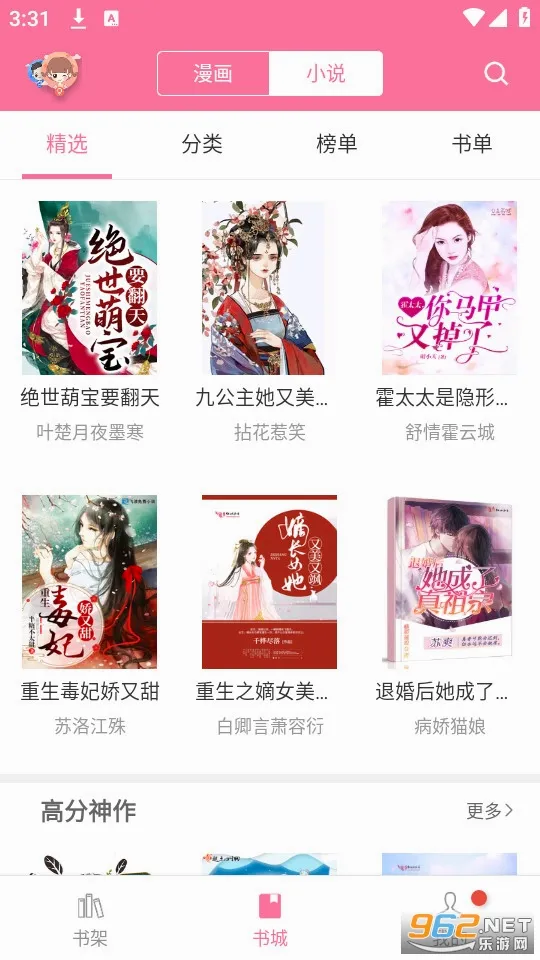Show 更多 in 高分神作 section

pyautogui.click(x=490, y=811)
